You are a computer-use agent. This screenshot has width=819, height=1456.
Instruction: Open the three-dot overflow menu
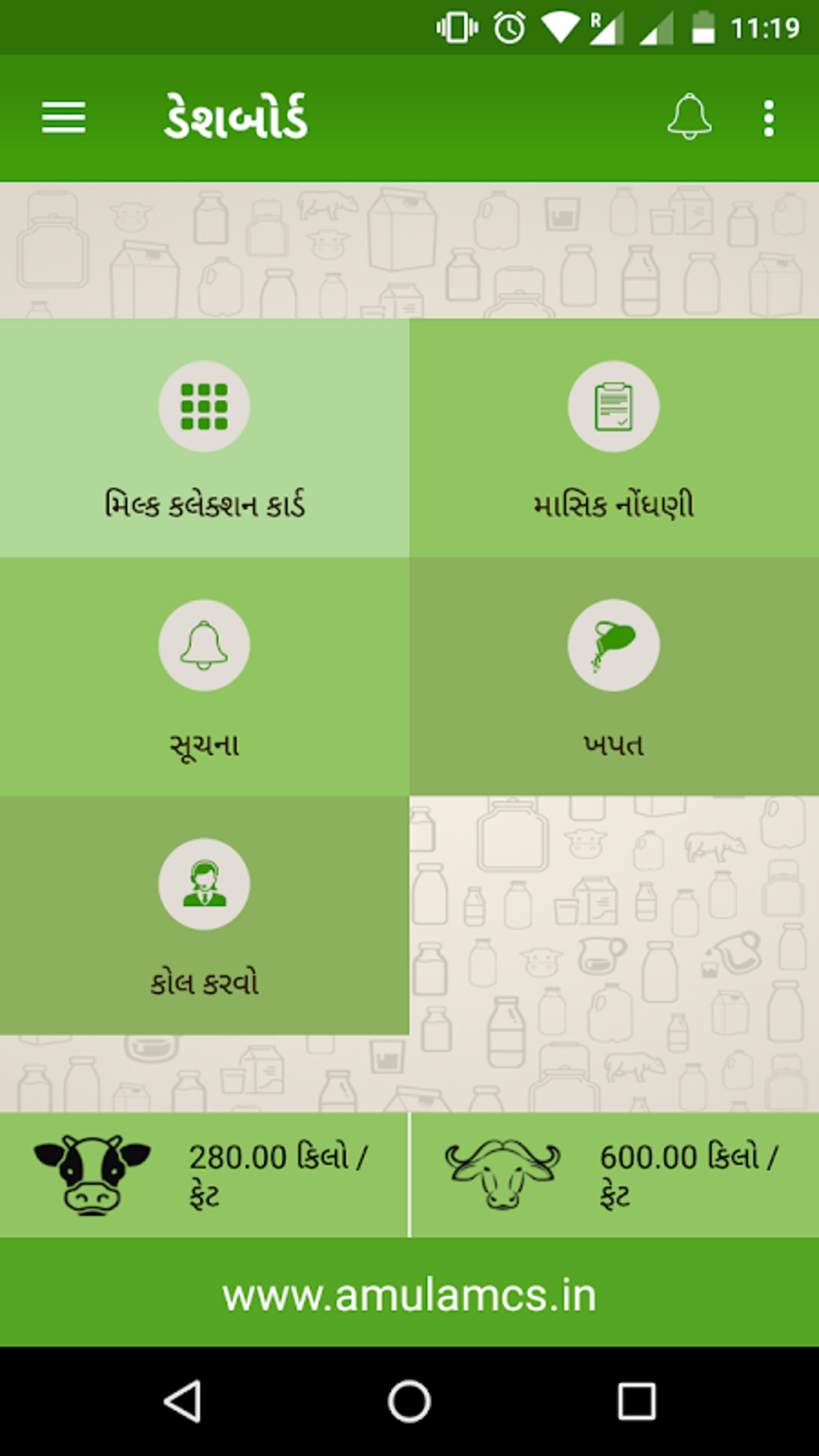(769, 118)
